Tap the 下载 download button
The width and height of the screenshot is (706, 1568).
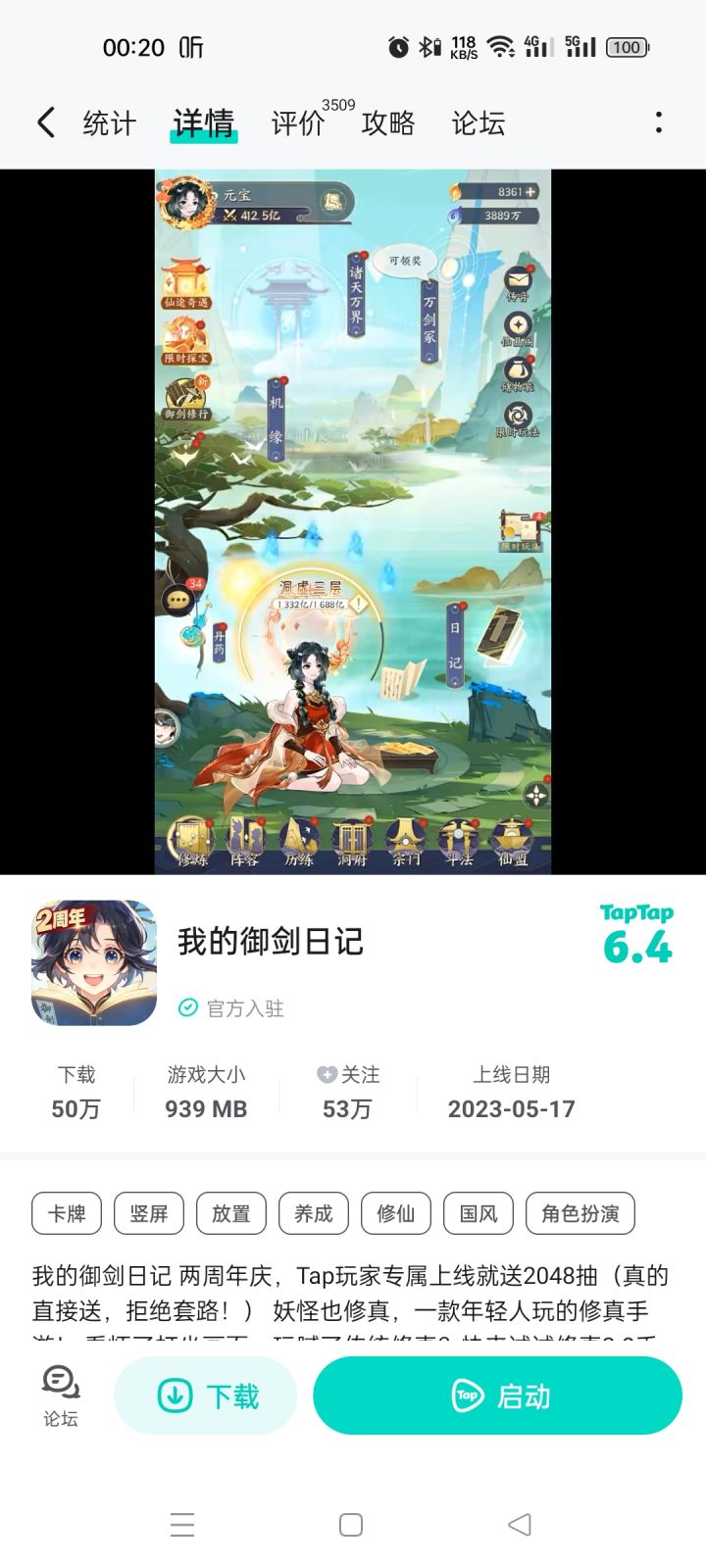[205, 1396]
